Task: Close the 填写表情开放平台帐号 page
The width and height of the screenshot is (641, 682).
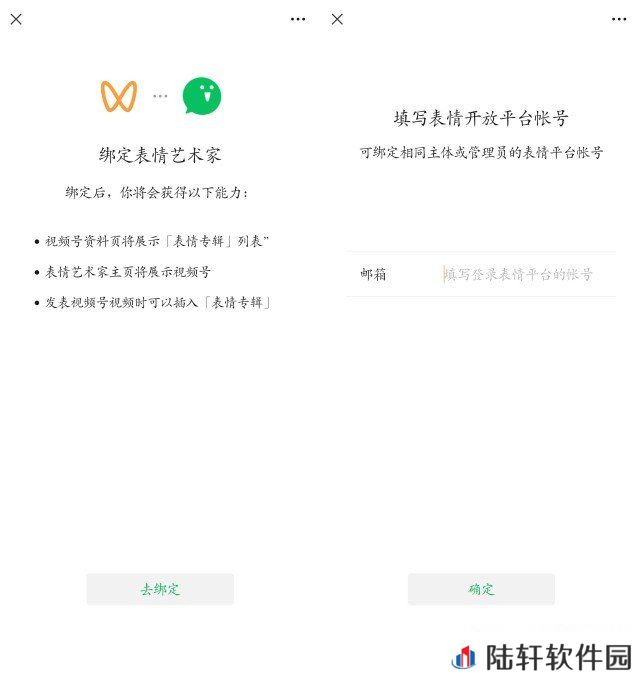Action: 337,19
